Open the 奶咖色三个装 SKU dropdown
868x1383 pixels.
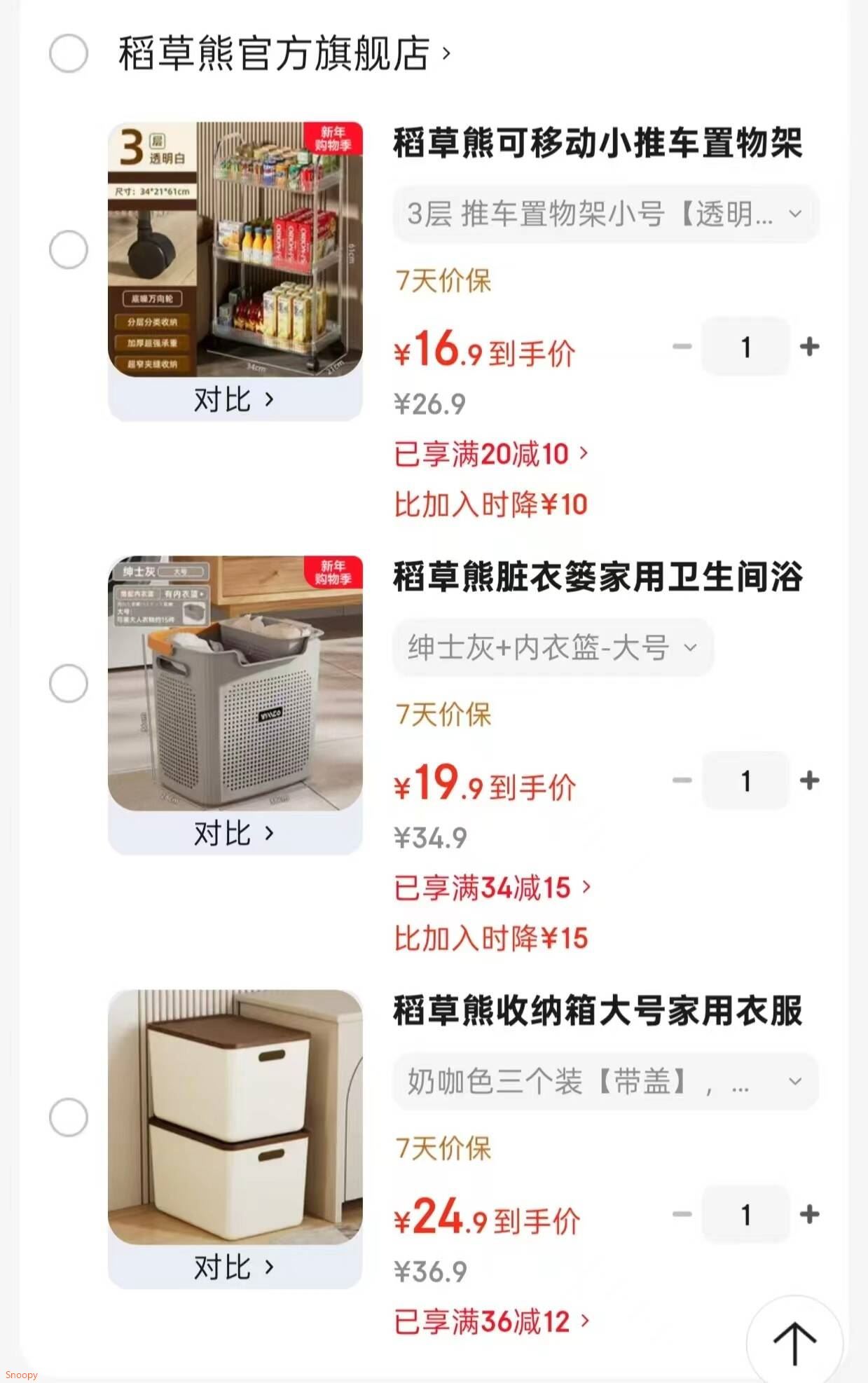(x=602, y=1082)
